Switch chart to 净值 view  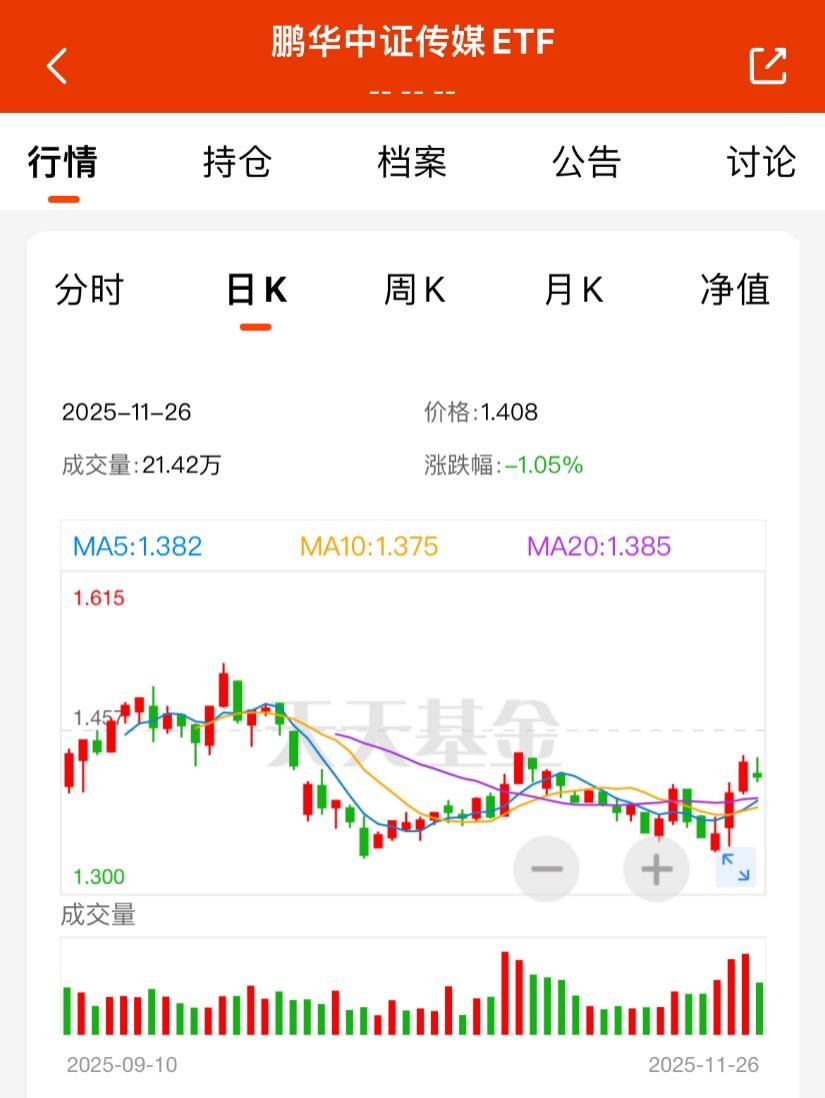click(x=735, y=289)
